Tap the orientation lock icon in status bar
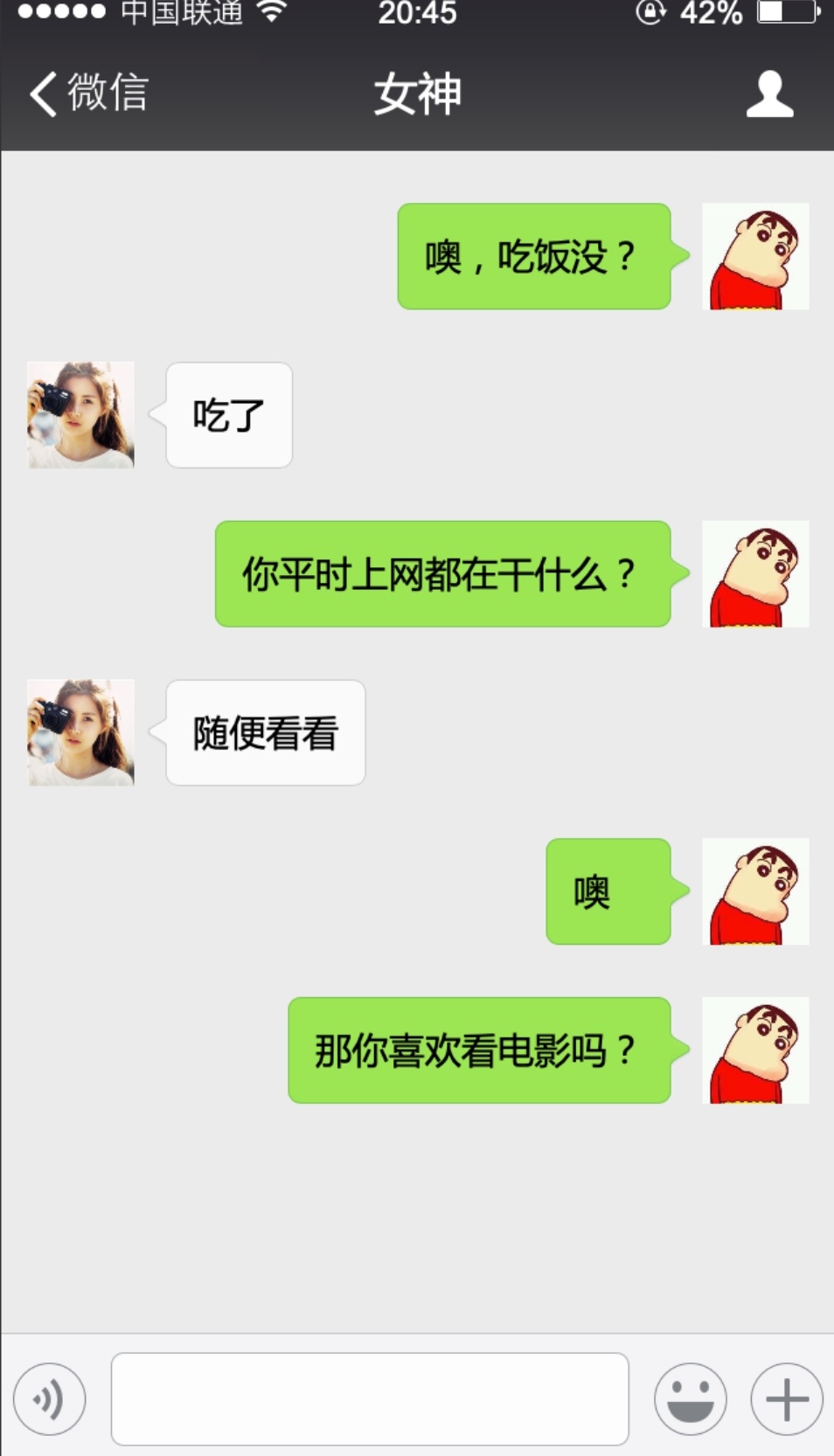The width and height of the screenshot is (834, 1456). pyautogui.click(x=650, y=12)
